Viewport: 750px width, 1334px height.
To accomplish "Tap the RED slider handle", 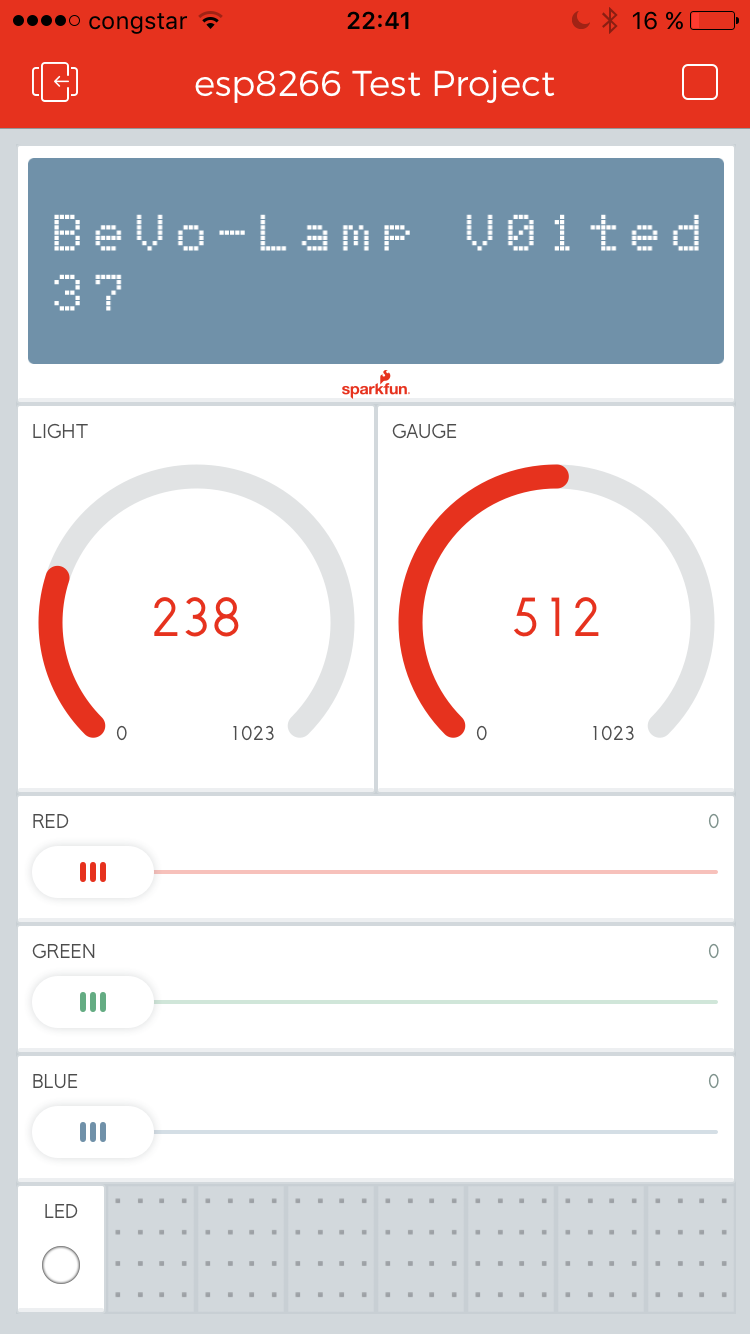I will point(93,872).
